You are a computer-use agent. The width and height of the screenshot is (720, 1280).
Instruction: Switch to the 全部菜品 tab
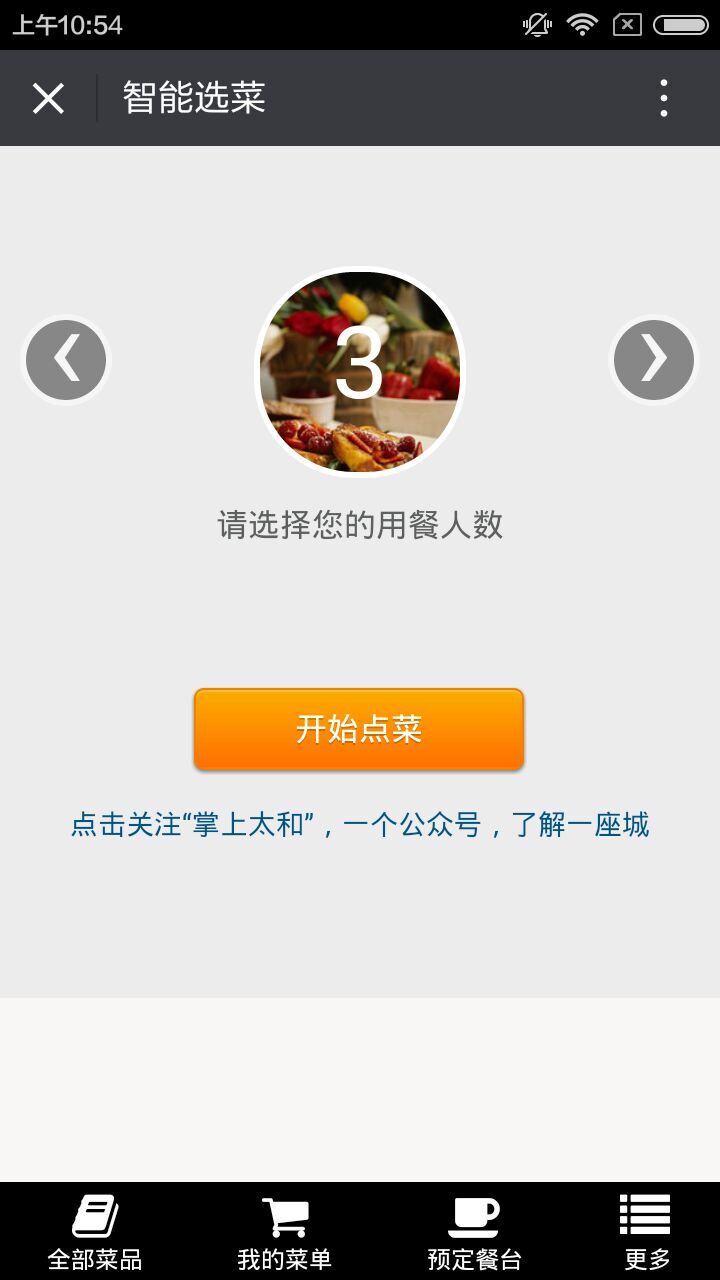tap(95, 1232)
